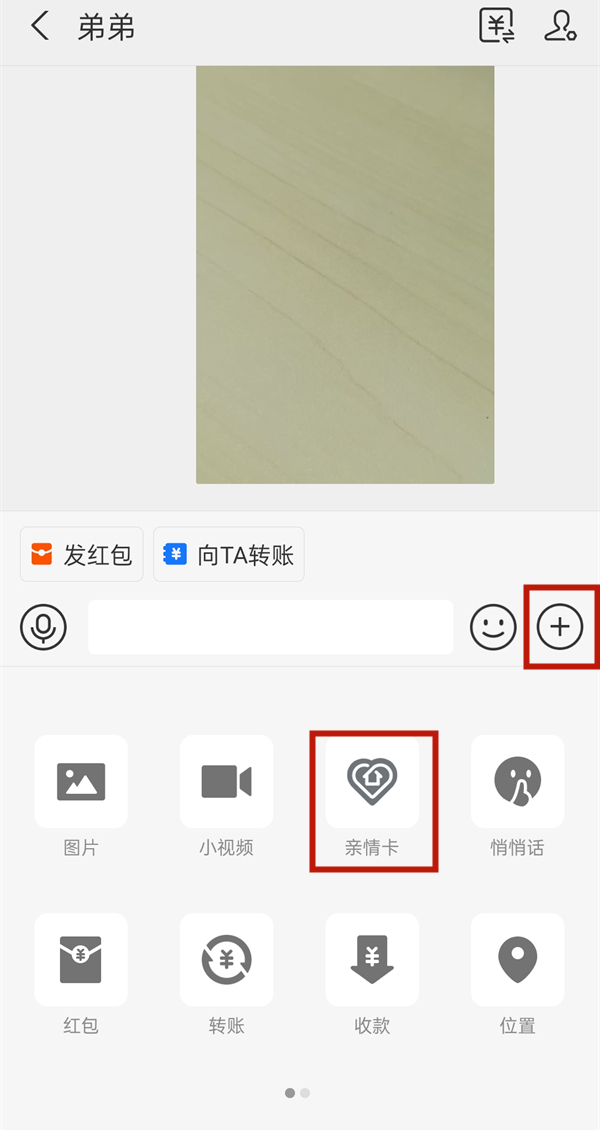The height and width of the screenshot is (1130, 600).
Task: Choose 转账 in the panel
Action: (x=226, y=960)
